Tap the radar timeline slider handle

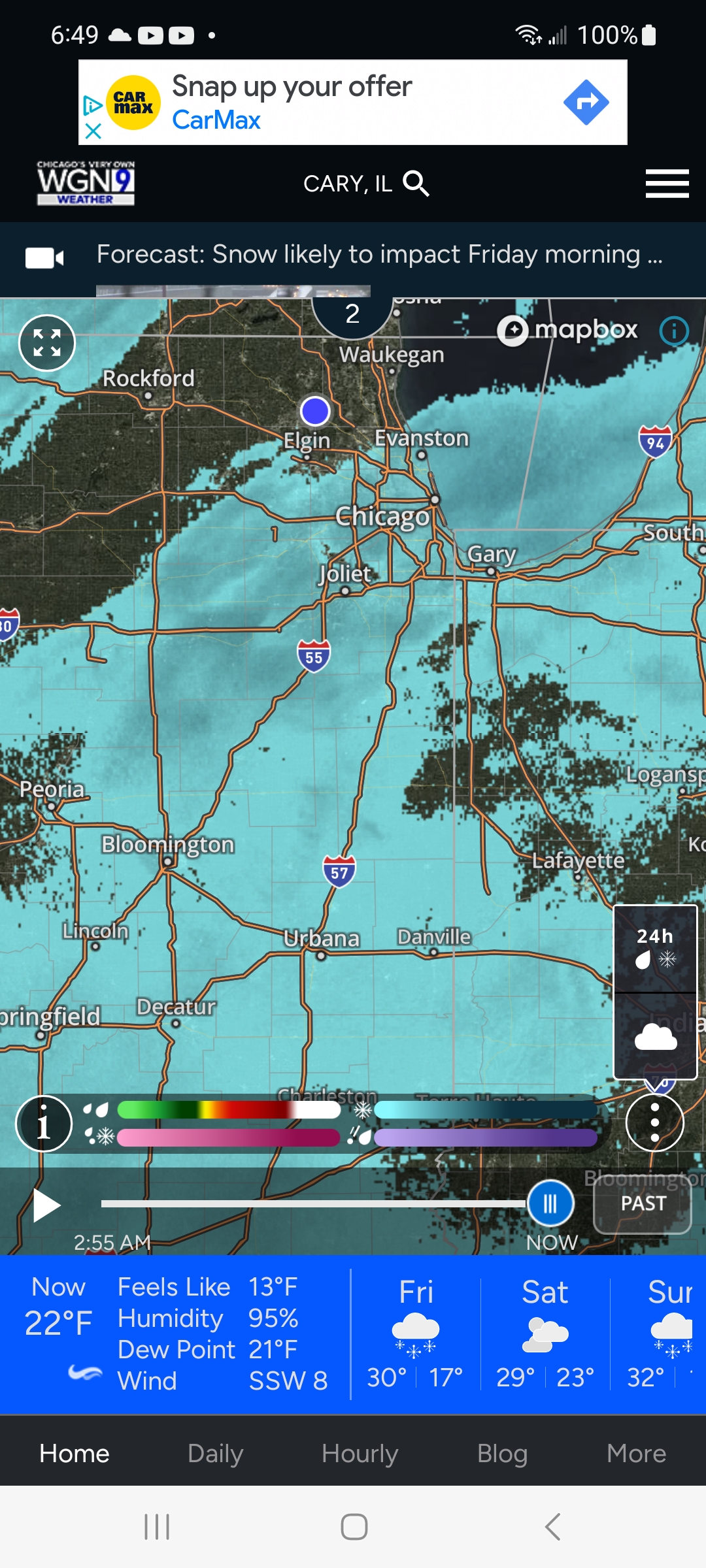(550, 1203)
